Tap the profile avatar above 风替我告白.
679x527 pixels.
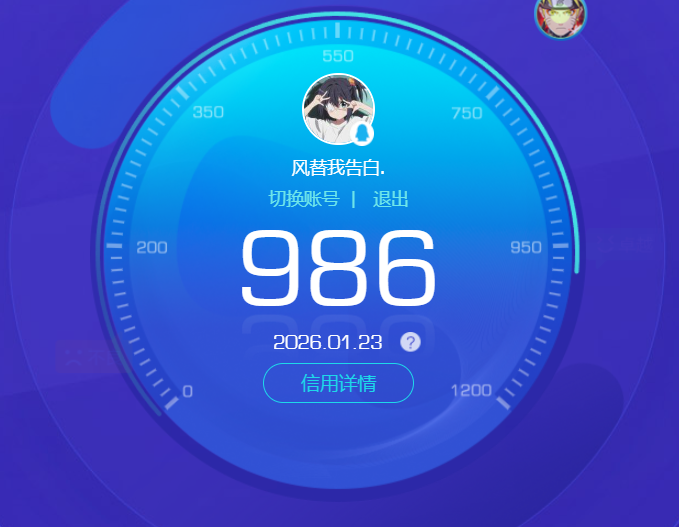pos(338,109)
